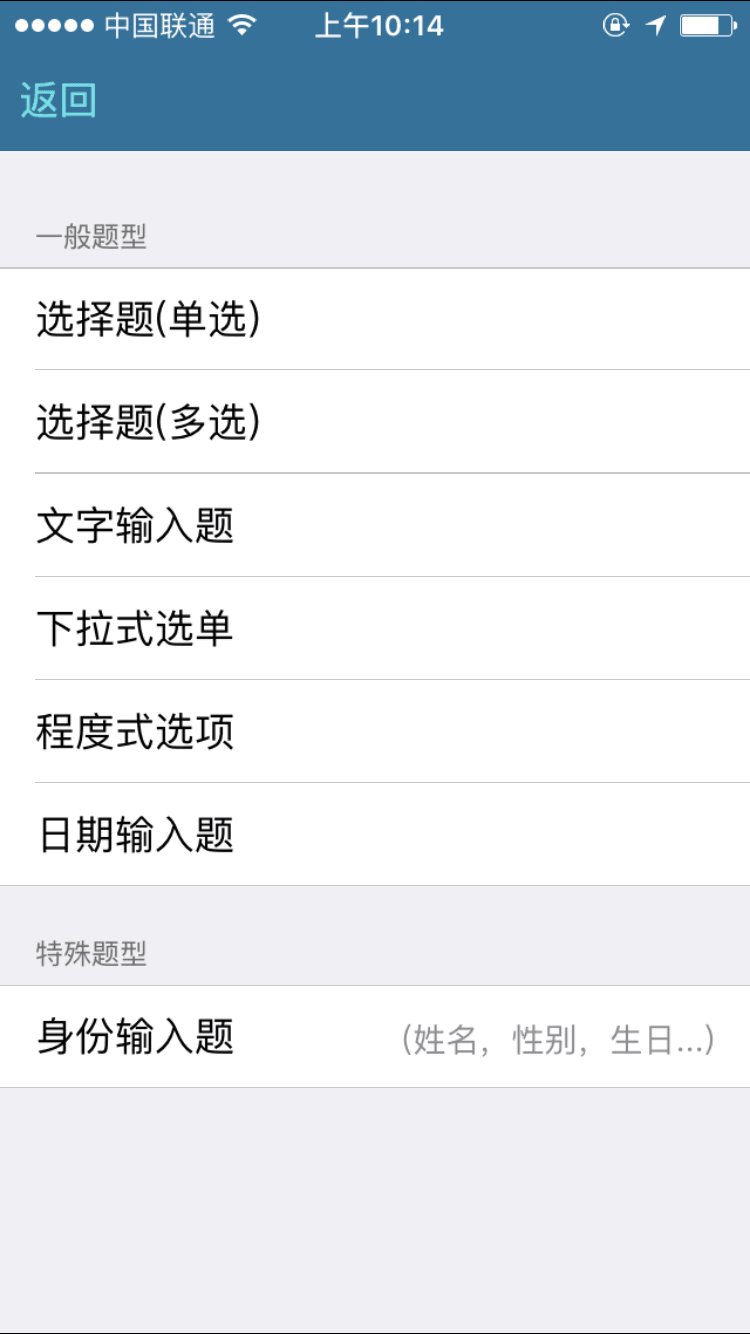Pick the 下拉式选单 option

coord(375,628)
